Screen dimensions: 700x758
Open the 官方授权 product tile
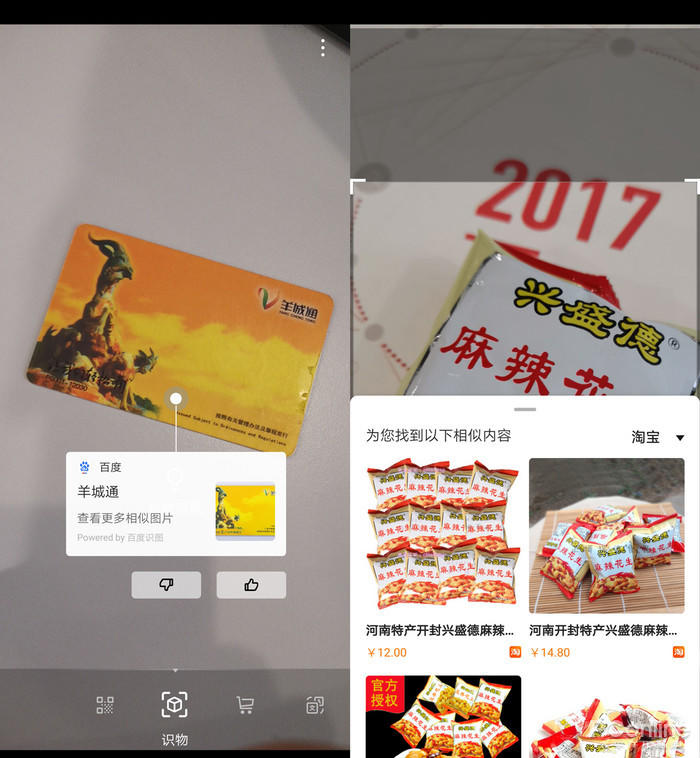pos(442,716)
